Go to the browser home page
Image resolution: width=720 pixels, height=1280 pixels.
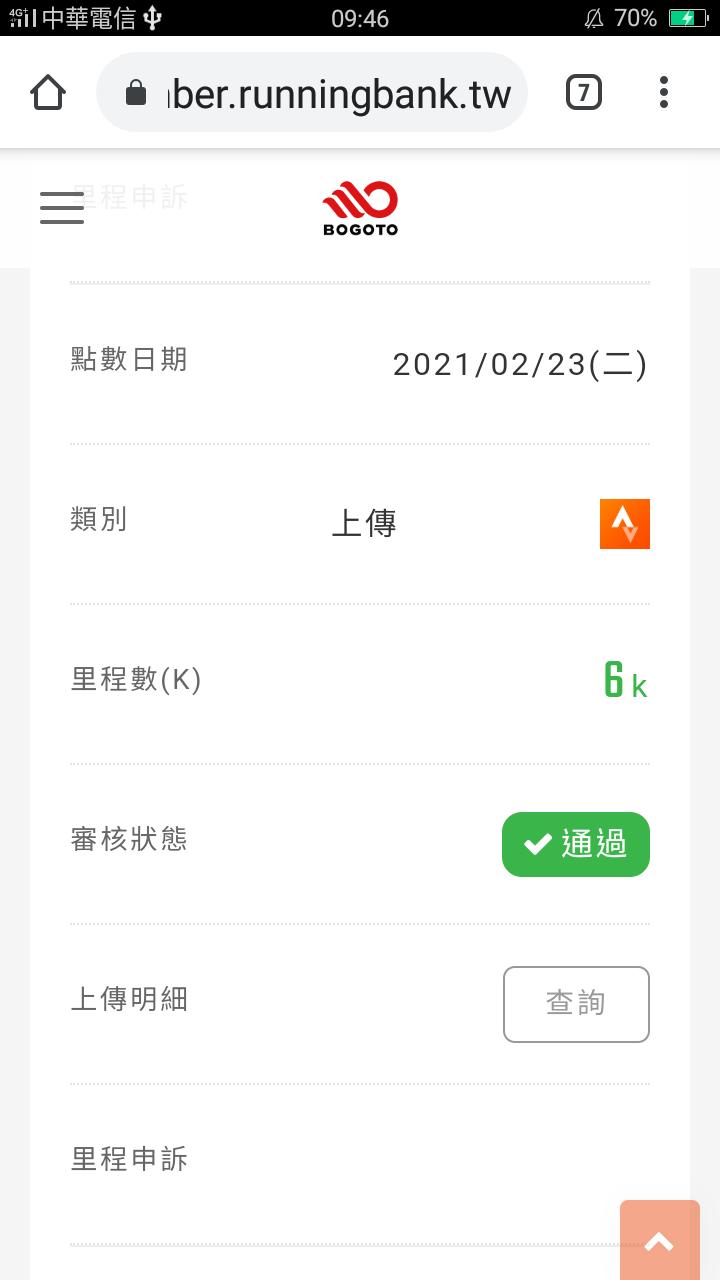coord(48,93)
